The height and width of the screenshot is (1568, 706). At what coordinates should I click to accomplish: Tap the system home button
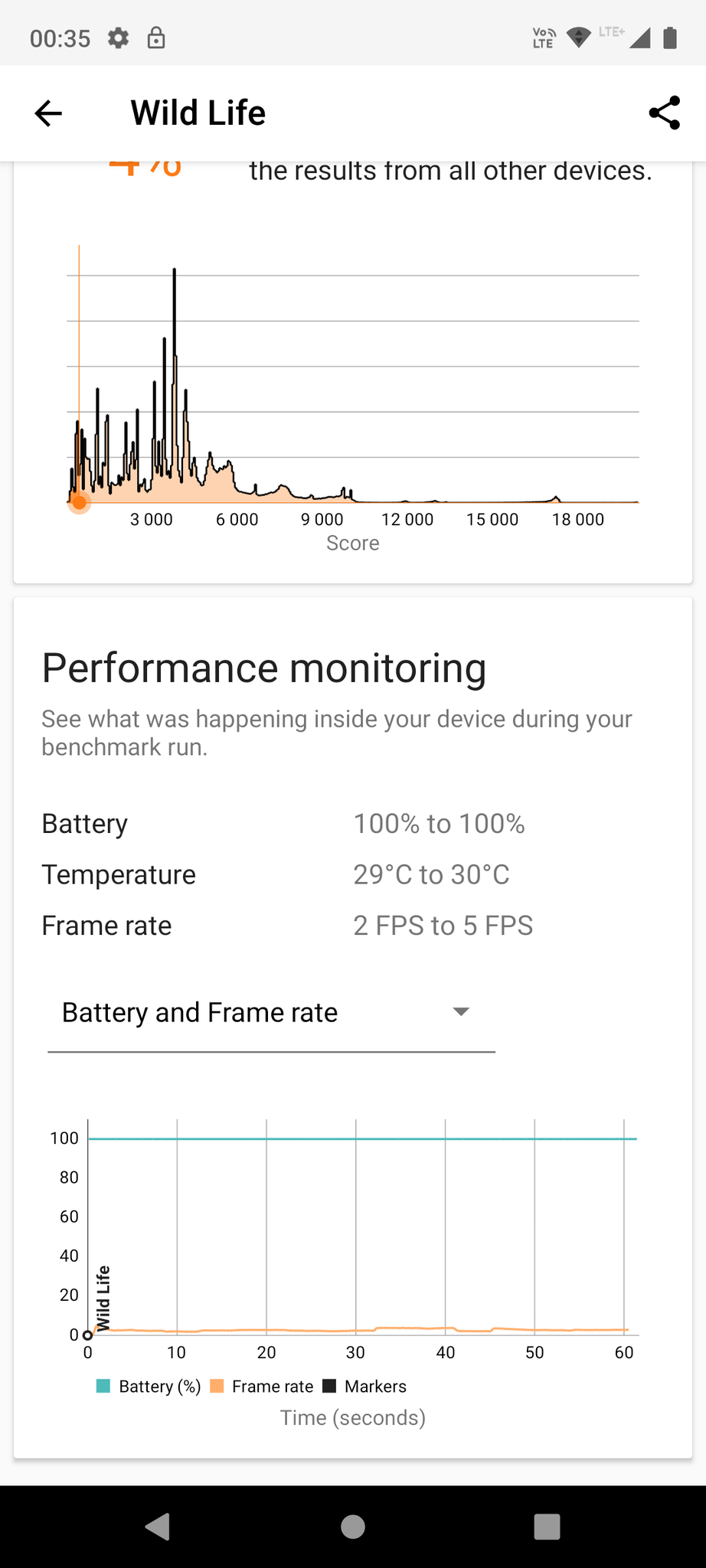(x=352, y=1527)
